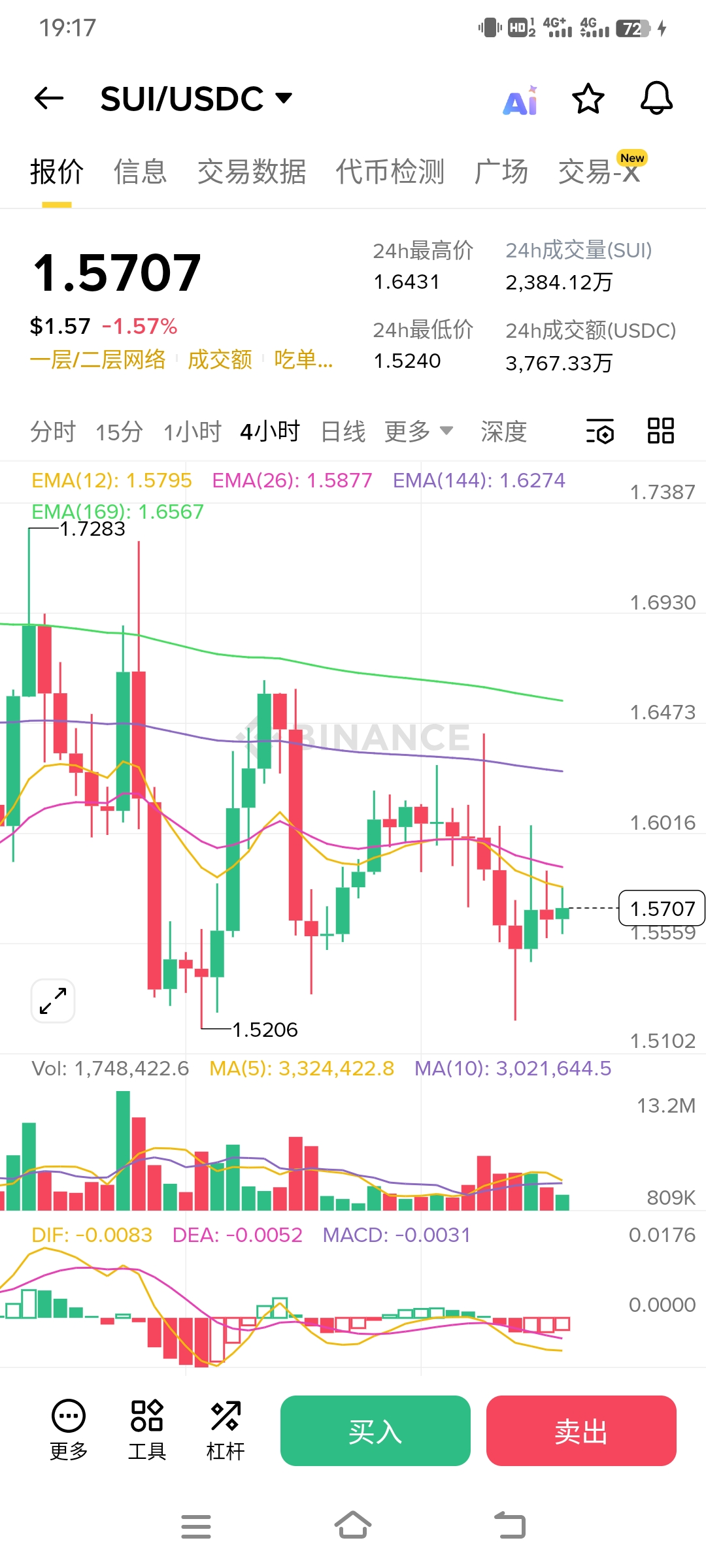The height and width of the screenshot is (1568, 706).
Task: Open the 杠杆 margin option
Action: (226, 1431)
